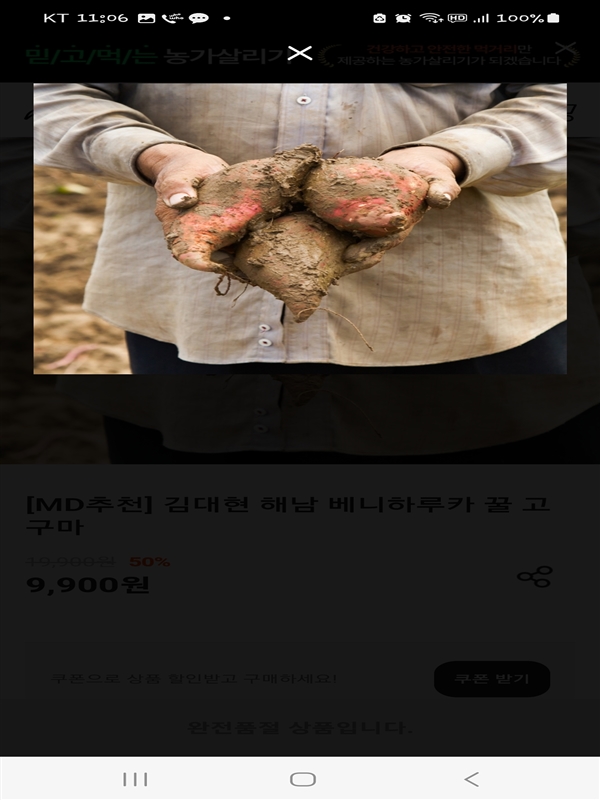Go back using the system back button

(x=471, y=779)
